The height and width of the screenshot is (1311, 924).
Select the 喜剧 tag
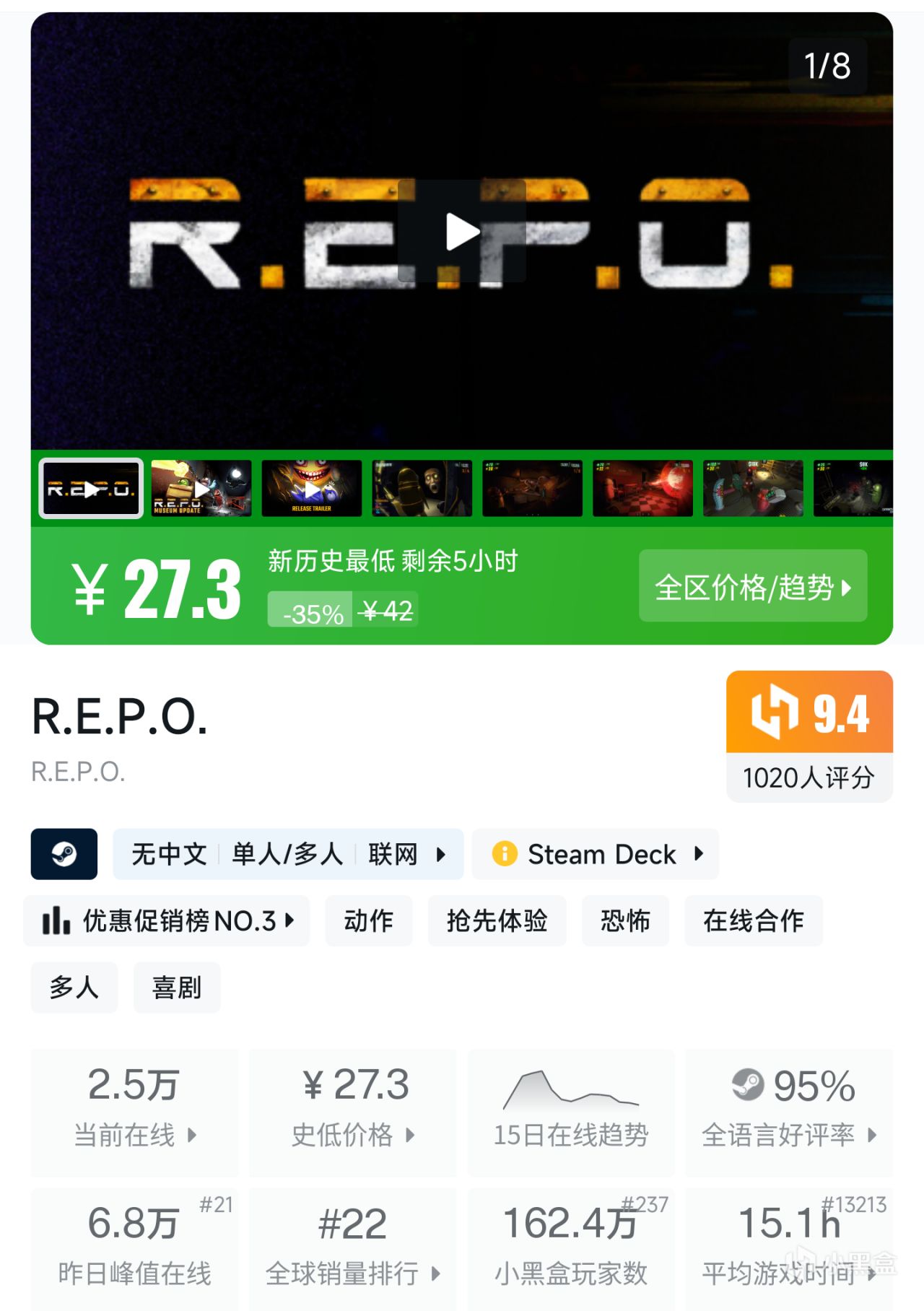pos(177,987)
